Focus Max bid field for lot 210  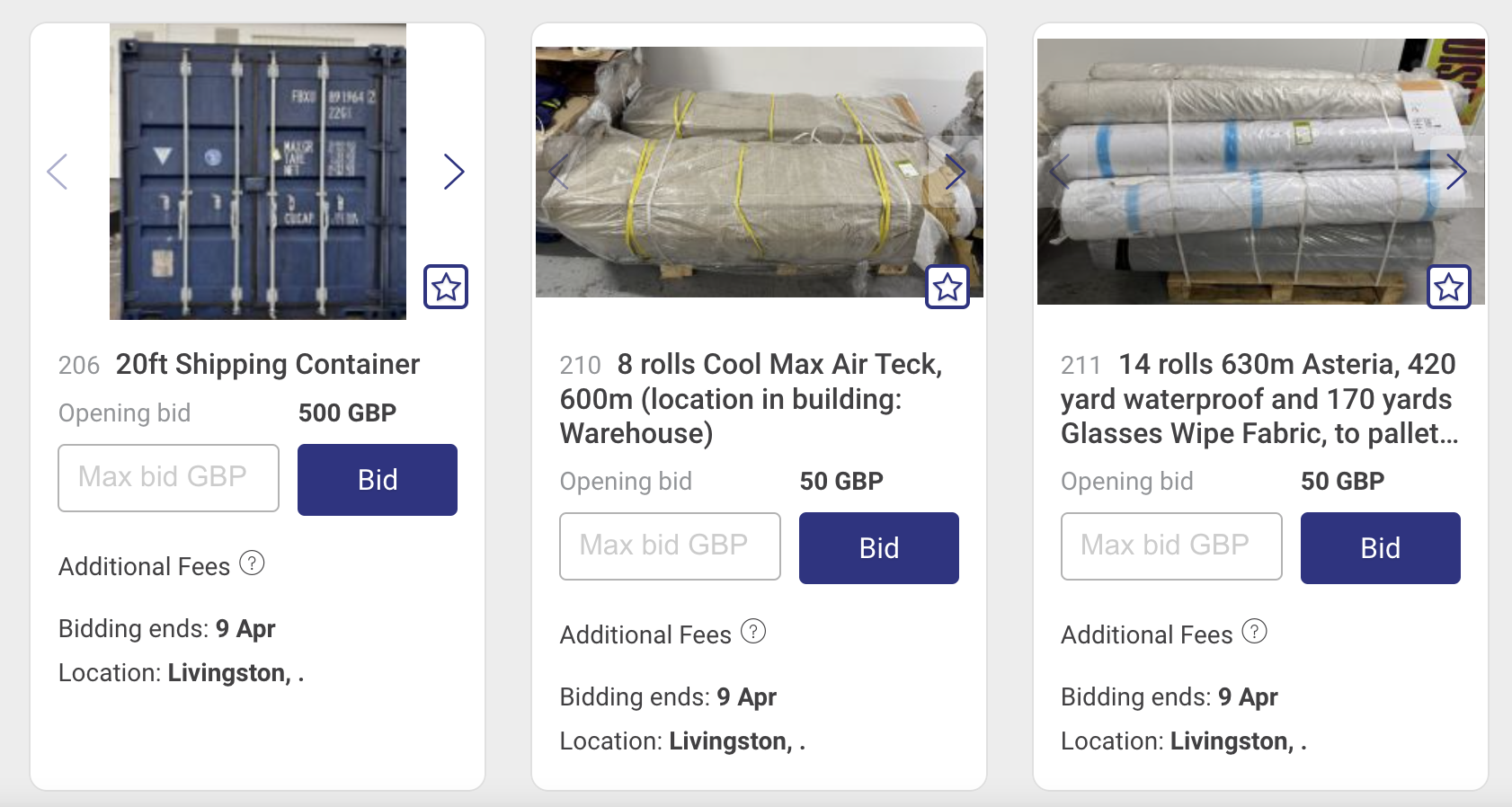click(670, 546)
